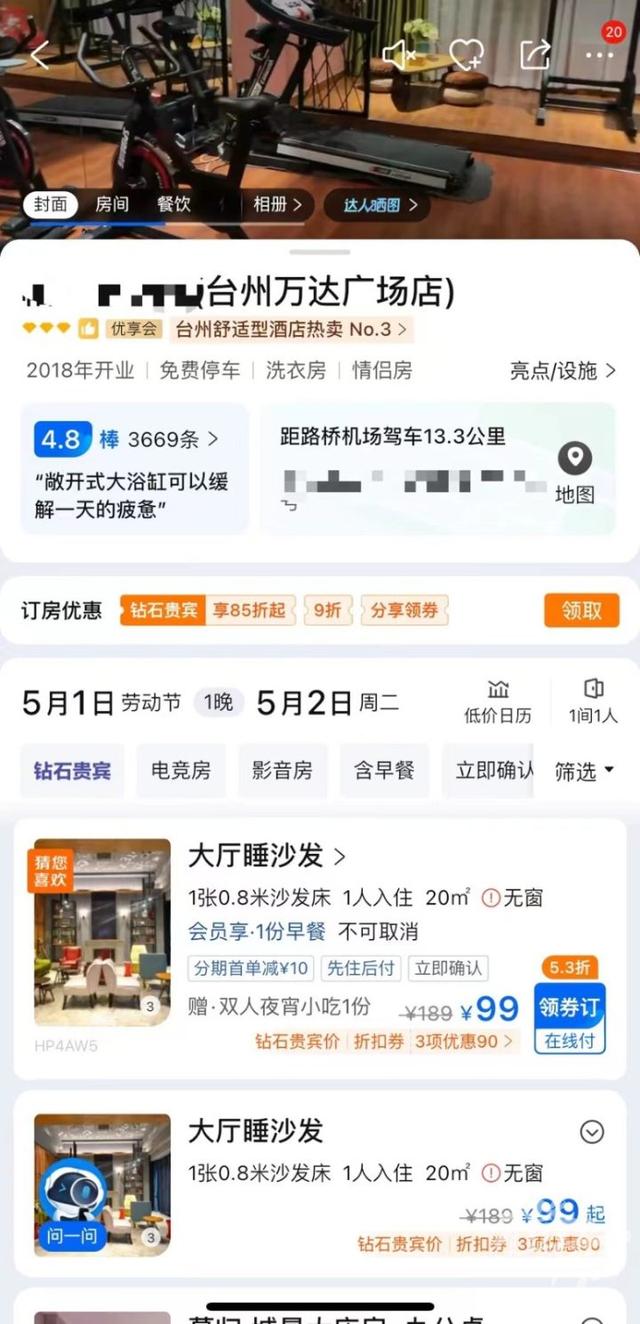Select the 含早餐 filter chip

(384, 770)
